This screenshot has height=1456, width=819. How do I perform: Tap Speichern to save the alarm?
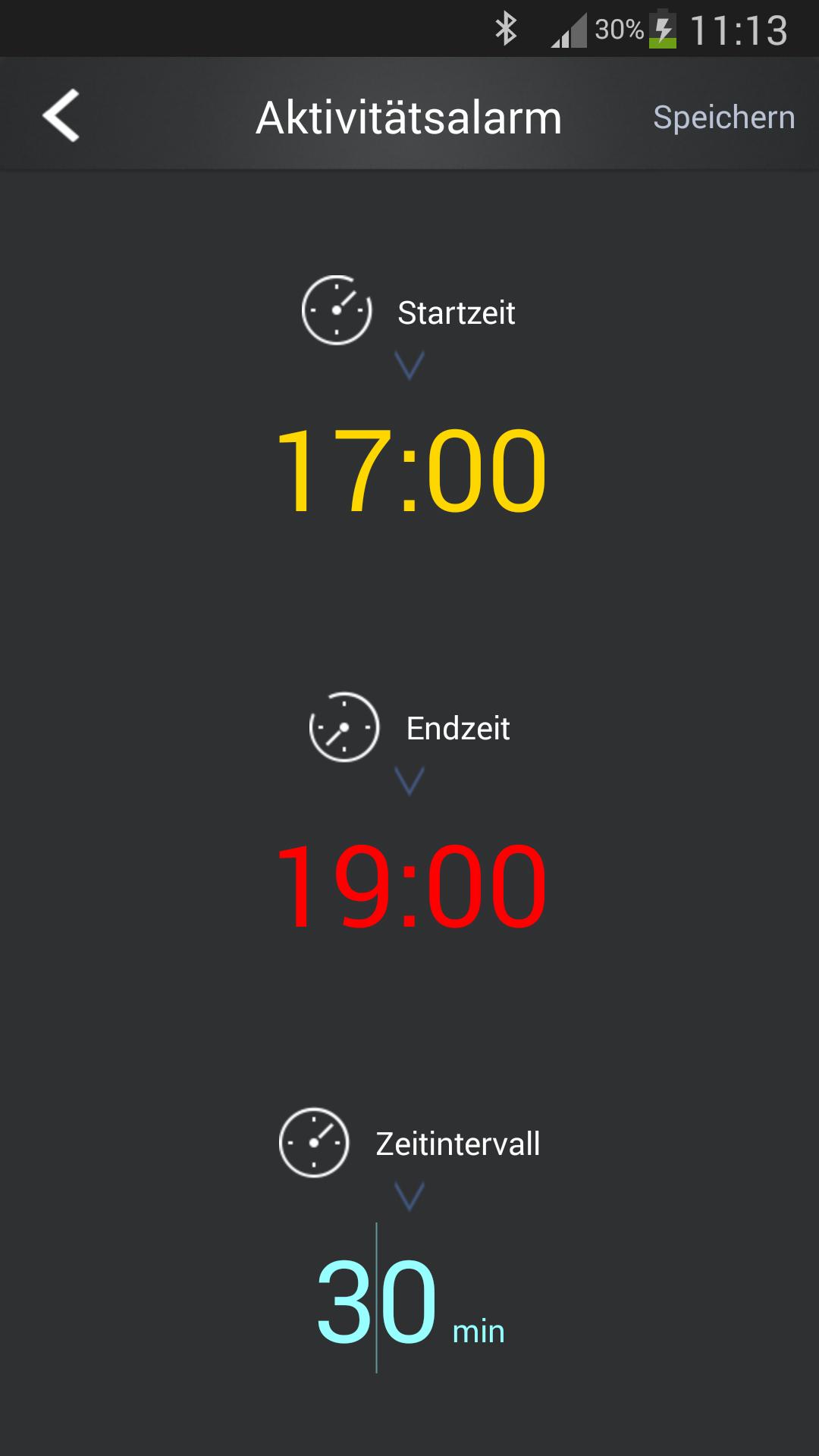[723, 118]
